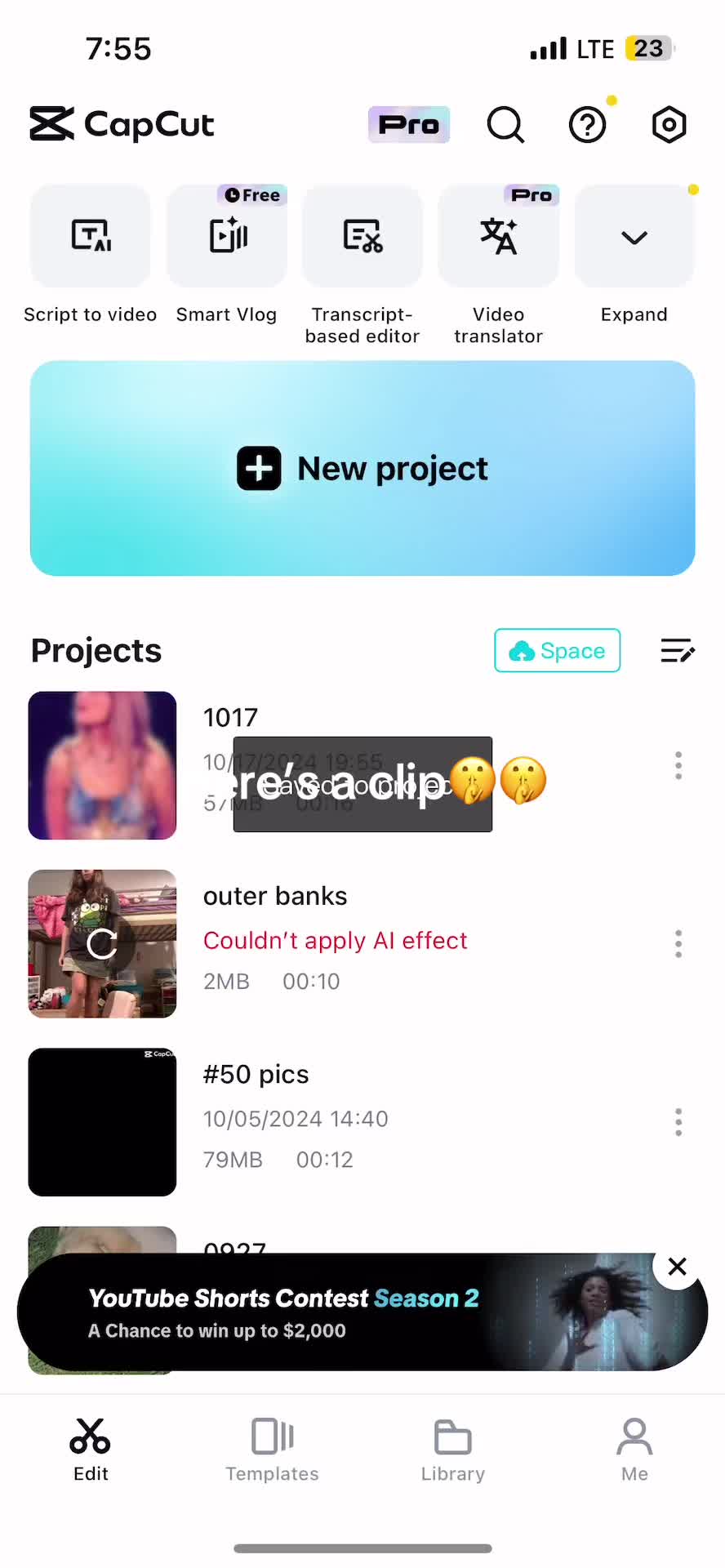The image size is (725, 1568).
Task: Open the Video translator tool
Action: coord(499,237)
